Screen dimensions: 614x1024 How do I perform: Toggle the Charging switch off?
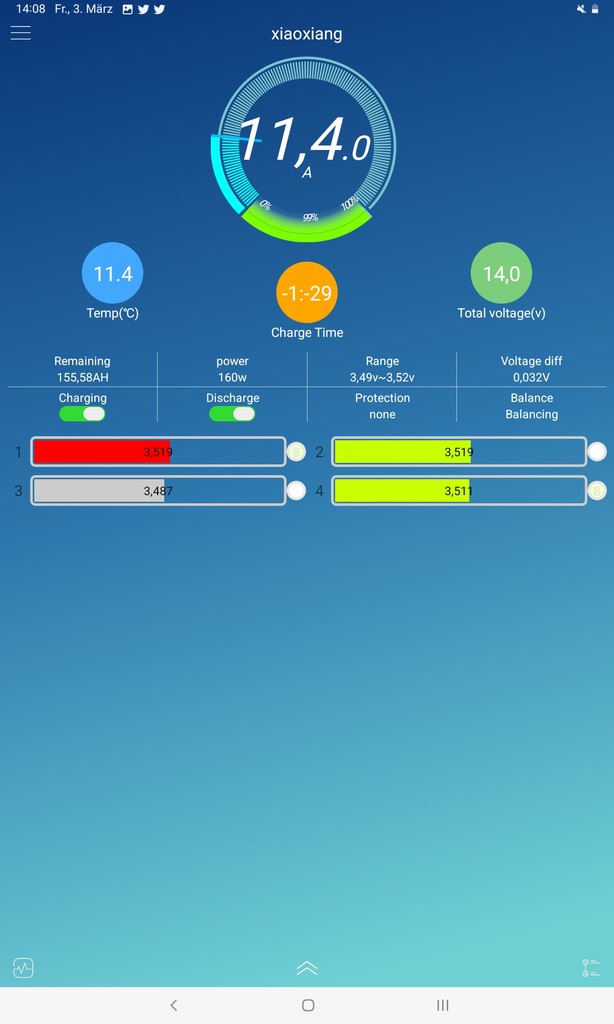tap(82, 413)
